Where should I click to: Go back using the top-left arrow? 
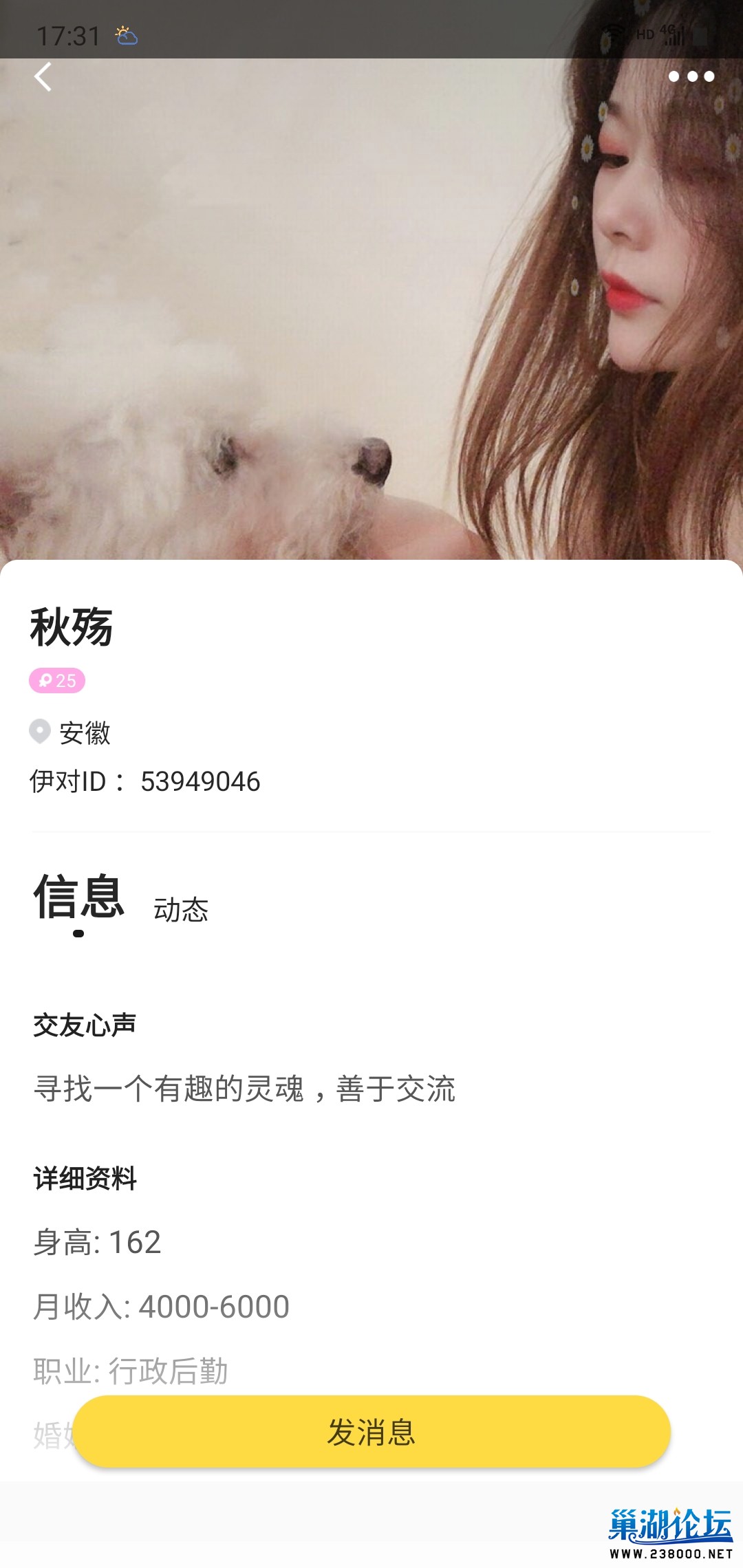[x=43, y=76]
